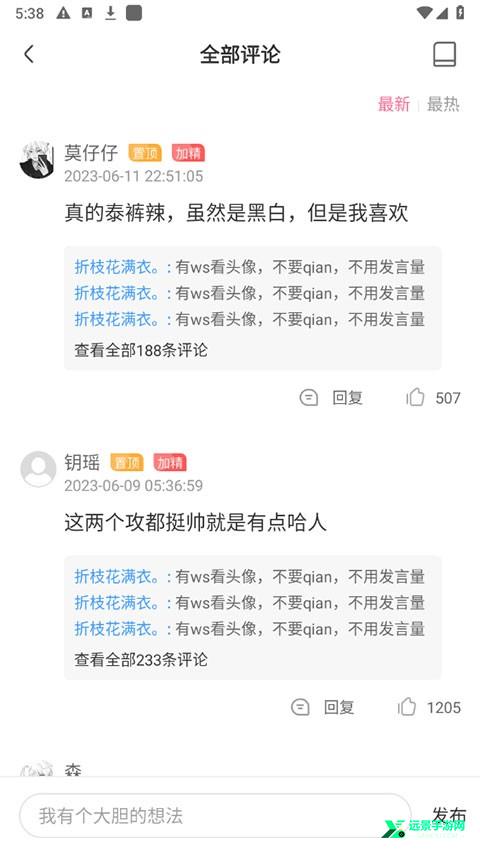View all 188 replies under 莫仔仔's comment

pos(141,350)
